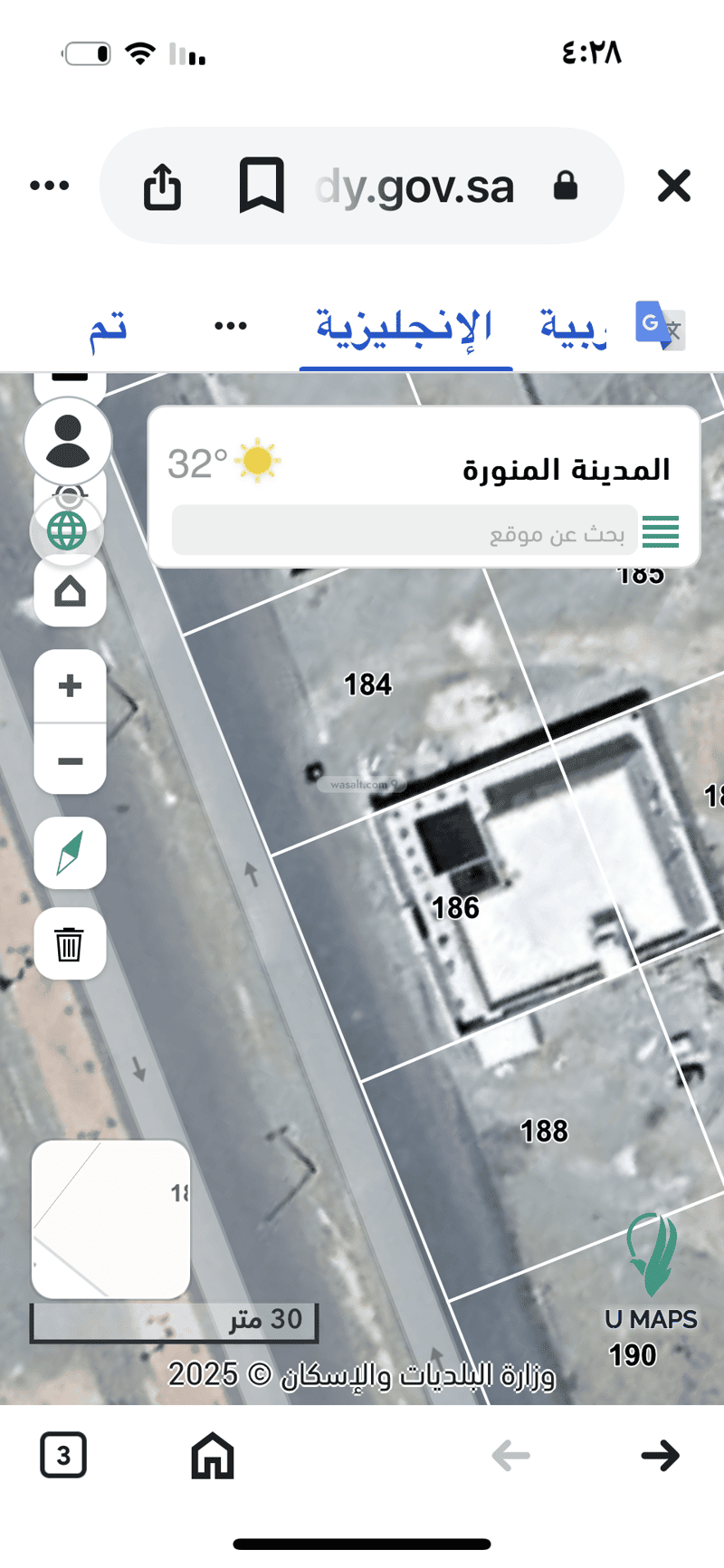
Task: Switch translation to الإنجليزية tab
Action: pyautogui.click(x=405, y=327)
